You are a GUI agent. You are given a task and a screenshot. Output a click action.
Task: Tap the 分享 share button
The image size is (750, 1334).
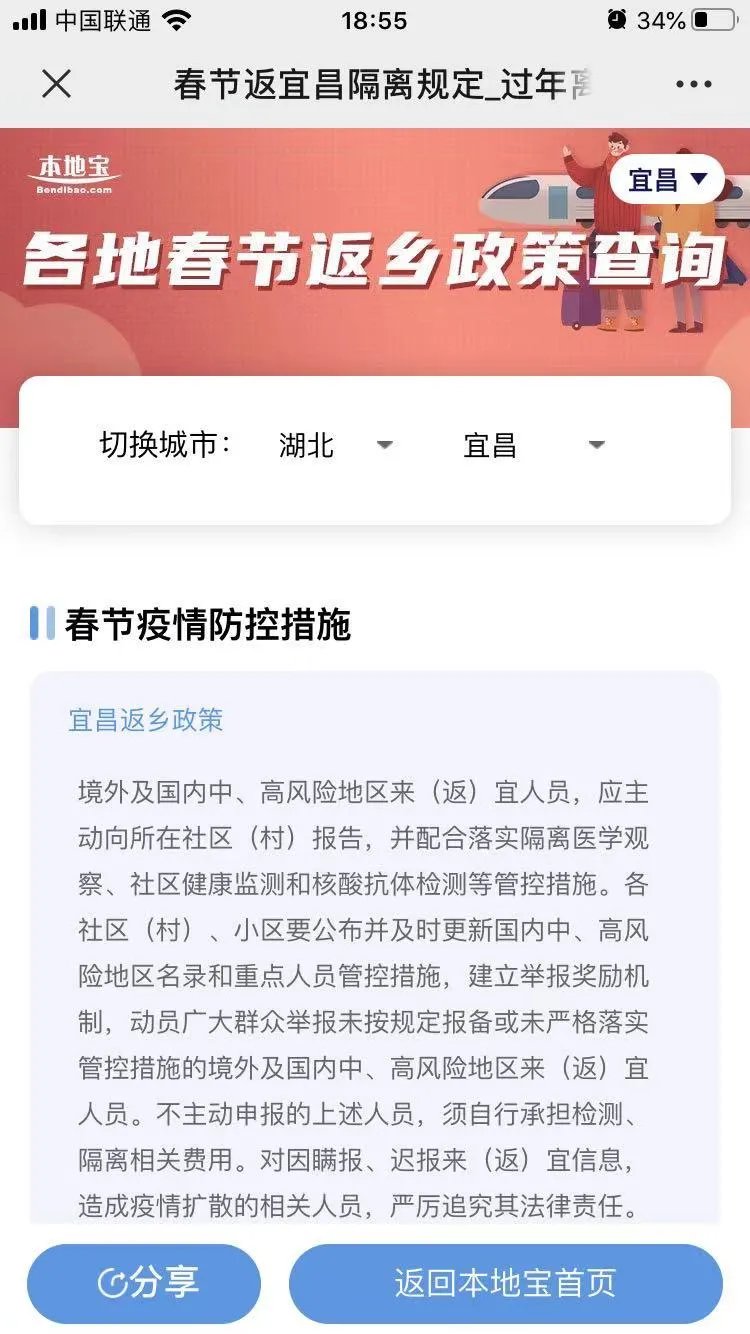pos(144,1283)
